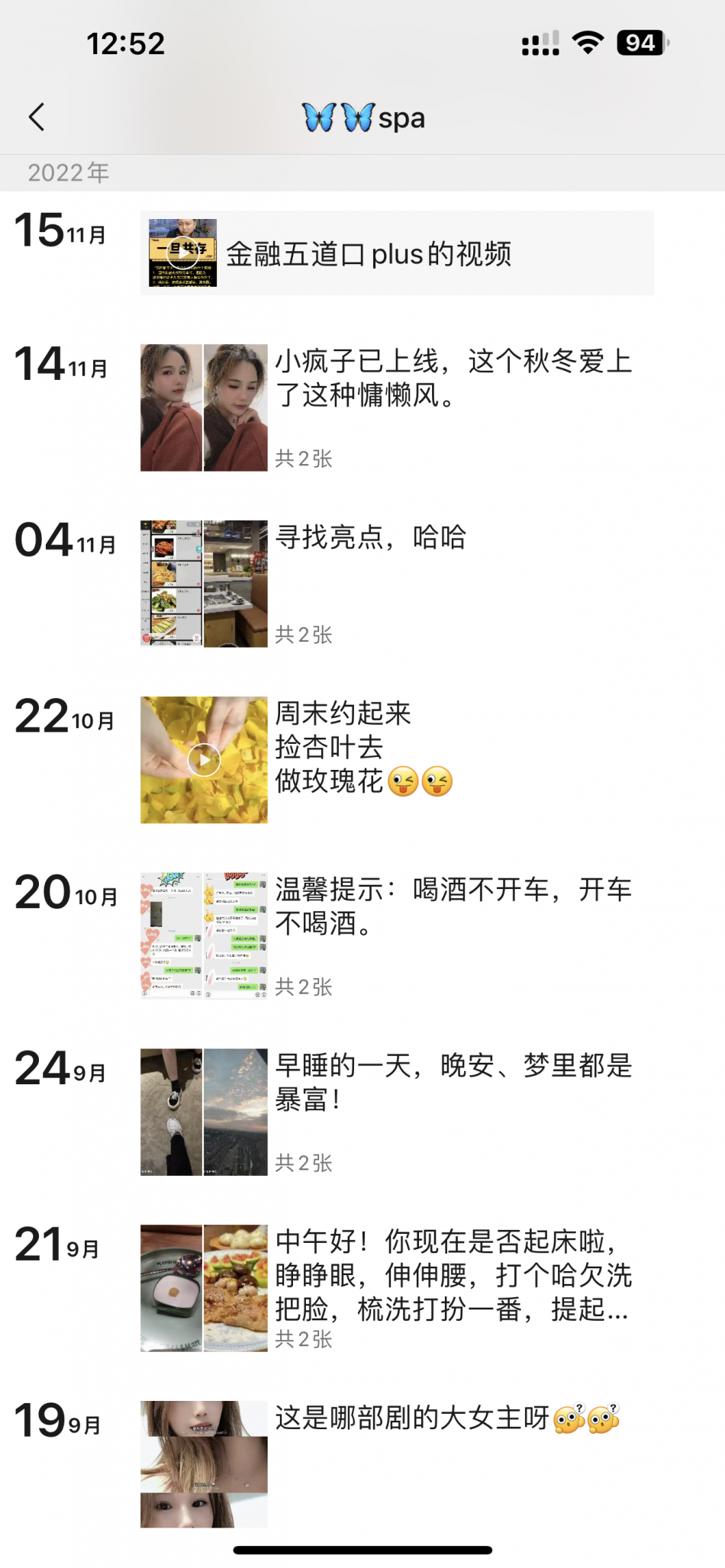The height and width of the screenshot is (1568, 725).
Task: Play the 周末约起来 ginkgo leaf video
Action: [x=204, y=760]
